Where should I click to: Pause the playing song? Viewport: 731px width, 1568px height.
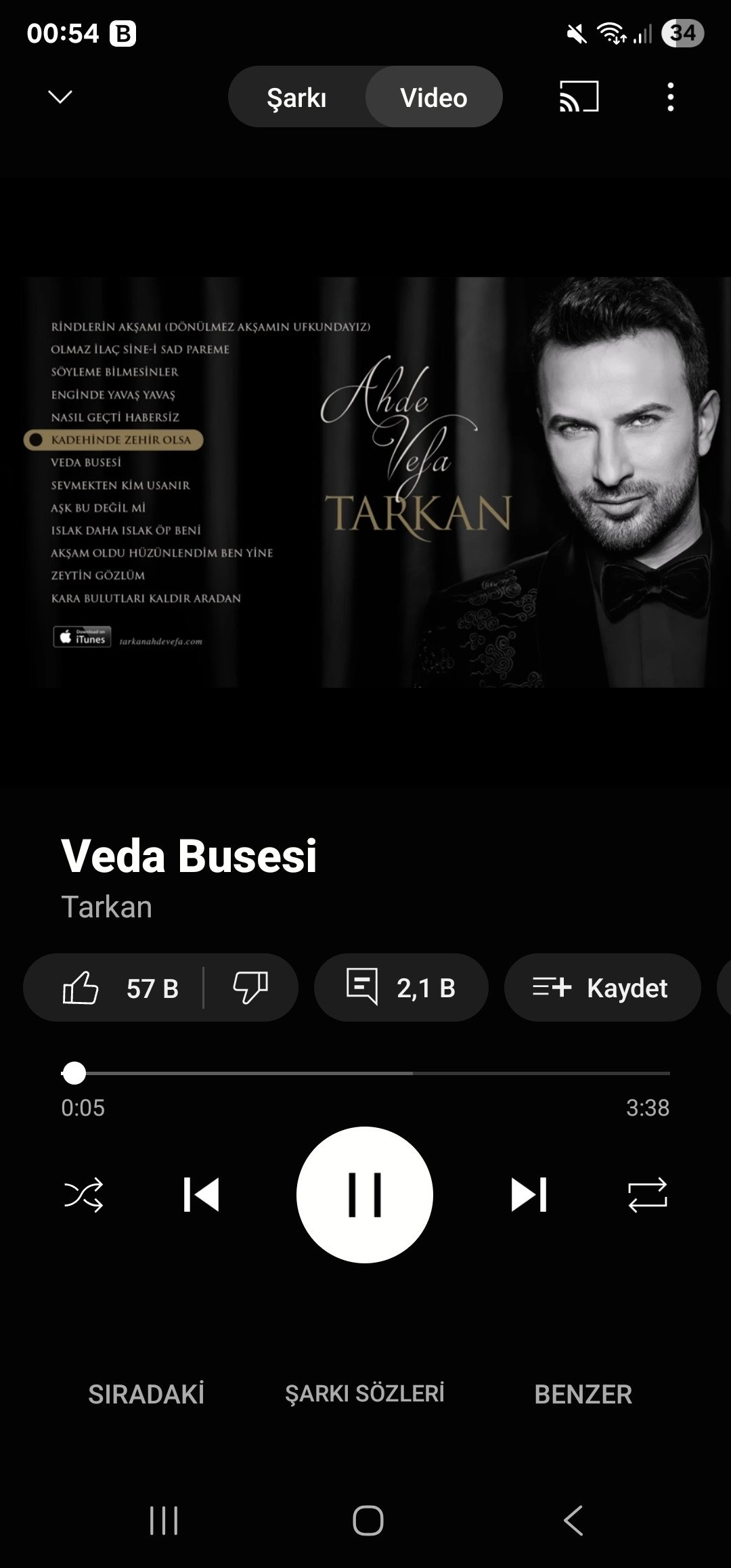(365, 1195)
